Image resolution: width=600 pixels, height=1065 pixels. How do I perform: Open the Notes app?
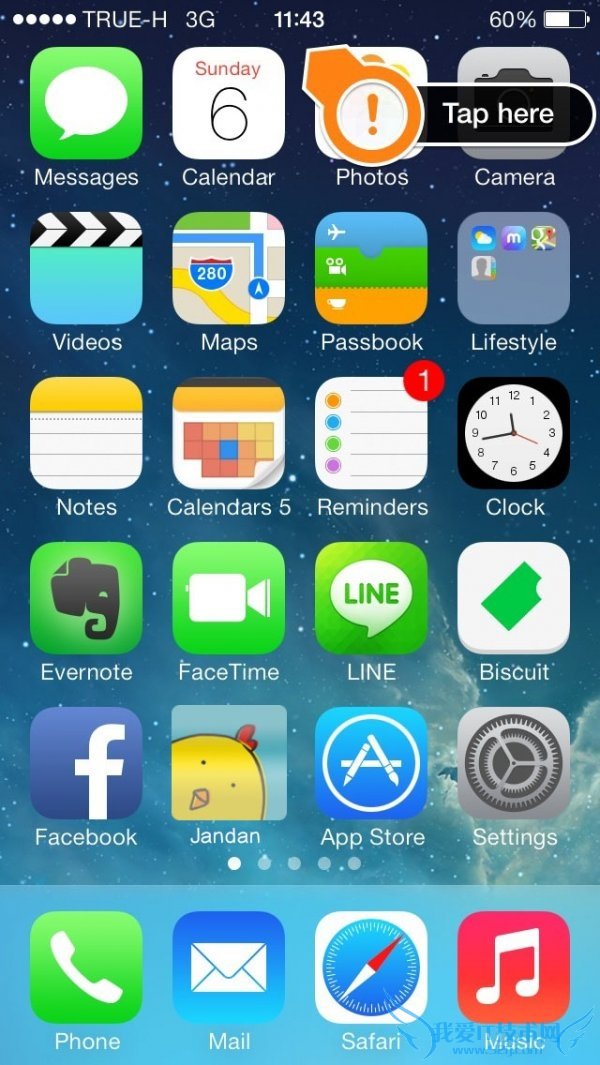tap(86, 433)
